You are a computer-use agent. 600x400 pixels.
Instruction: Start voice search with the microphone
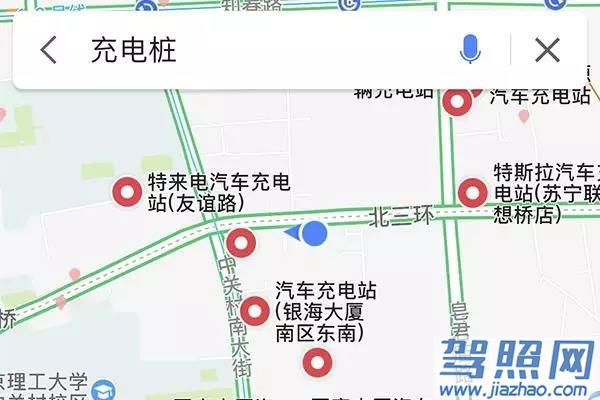pyautogui.click(x=470, y=49)
